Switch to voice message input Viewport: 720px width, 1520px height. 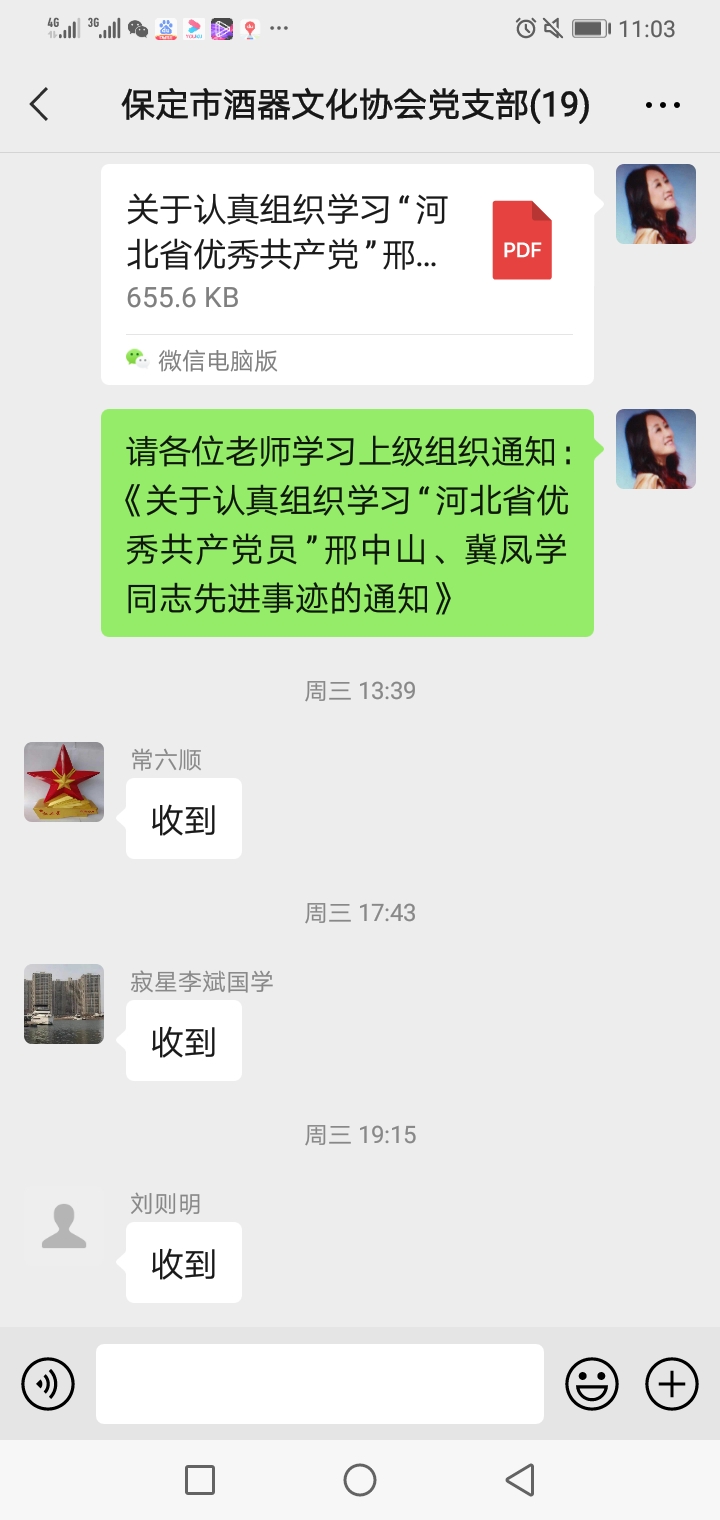point(48,1384)
